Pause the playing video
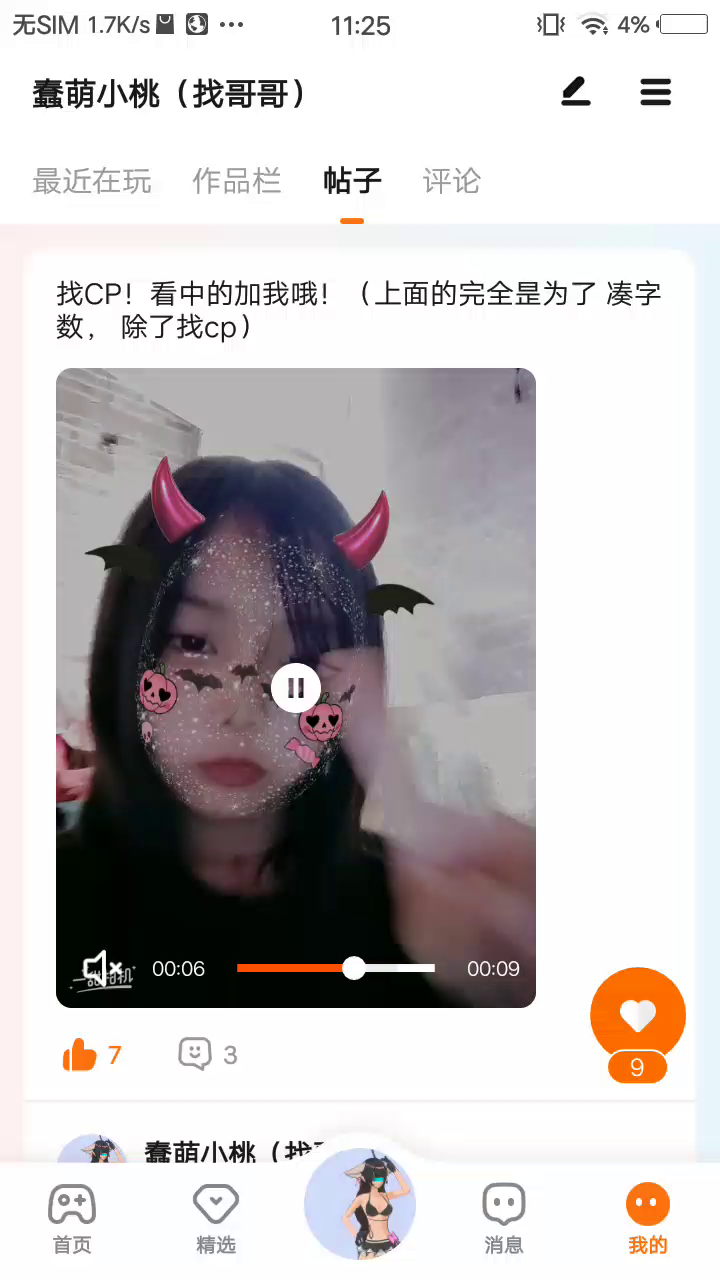Screen dimensions: 720x1280 (x=296, y=688)
